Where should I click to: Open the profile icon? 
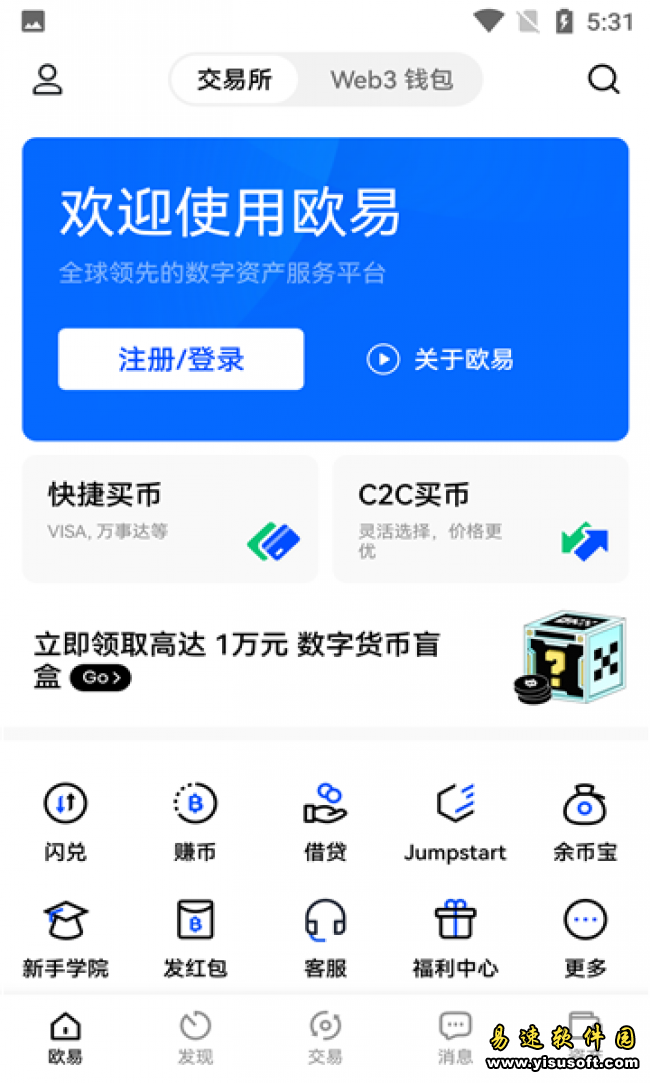[x=48, y=80]
